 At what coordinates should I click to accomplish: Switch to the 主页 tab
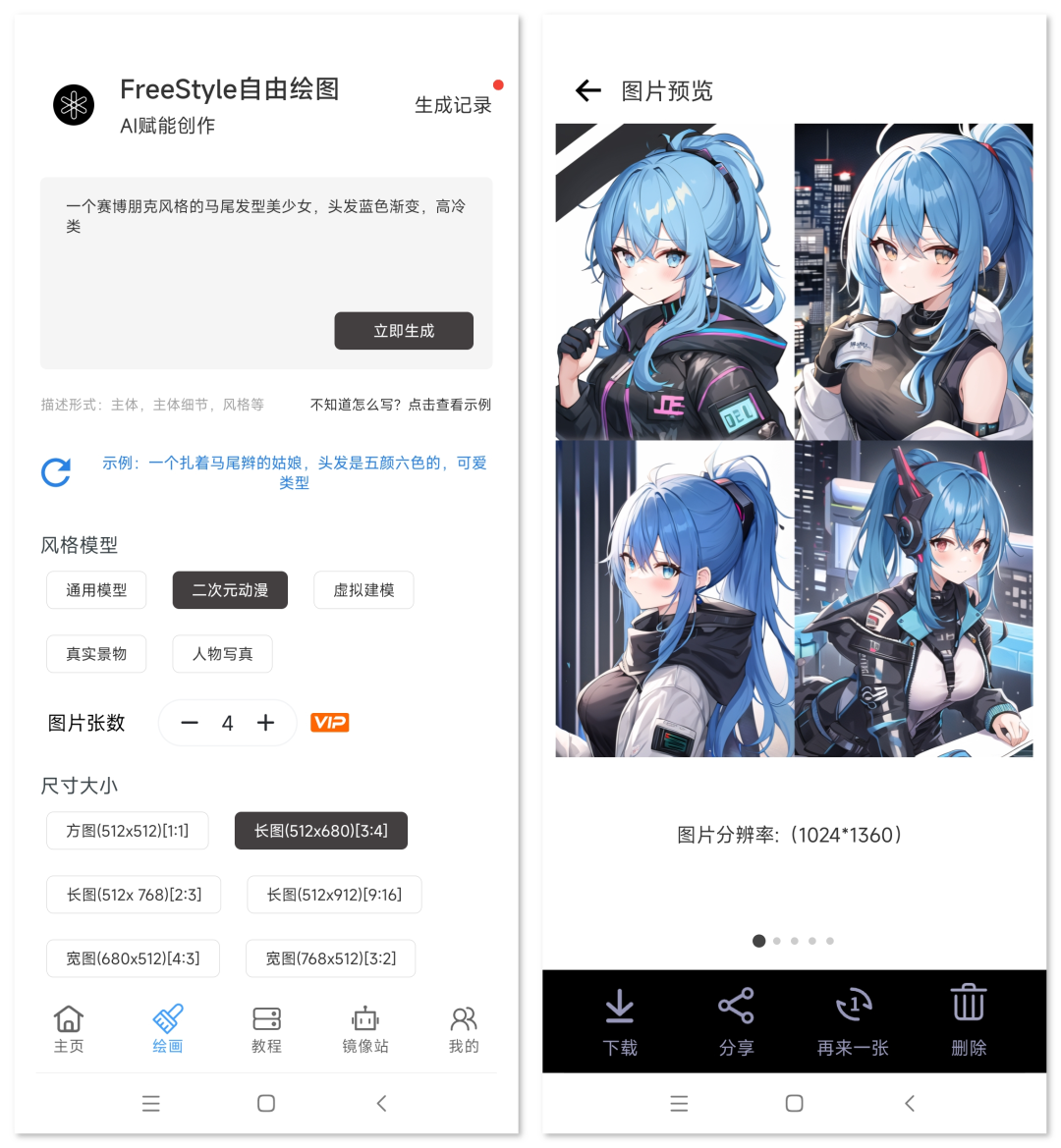tap(69, 1028)
